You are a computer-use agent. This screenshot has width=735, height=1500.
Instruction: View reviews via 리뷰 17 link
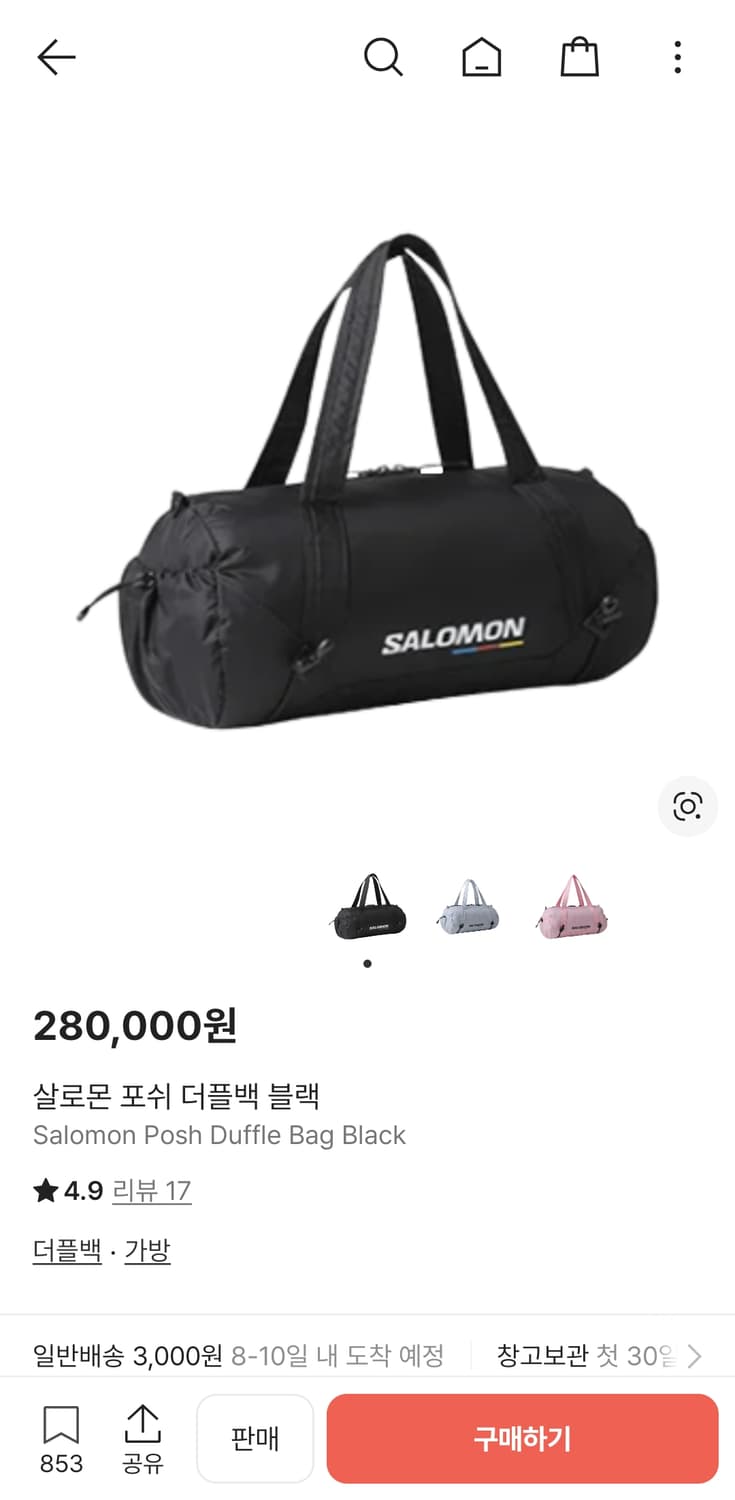pos(151,1191)
